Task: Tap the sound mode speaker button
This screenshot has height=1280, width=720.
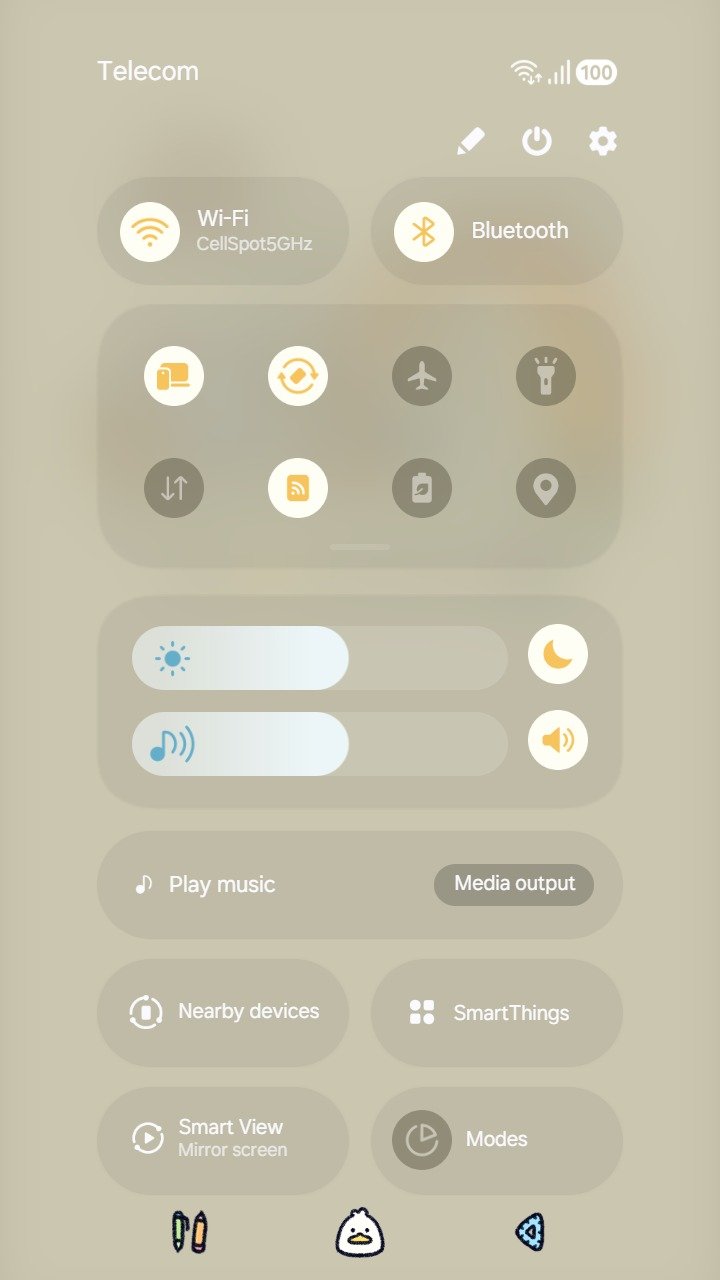Action: [x=558, y=740]
